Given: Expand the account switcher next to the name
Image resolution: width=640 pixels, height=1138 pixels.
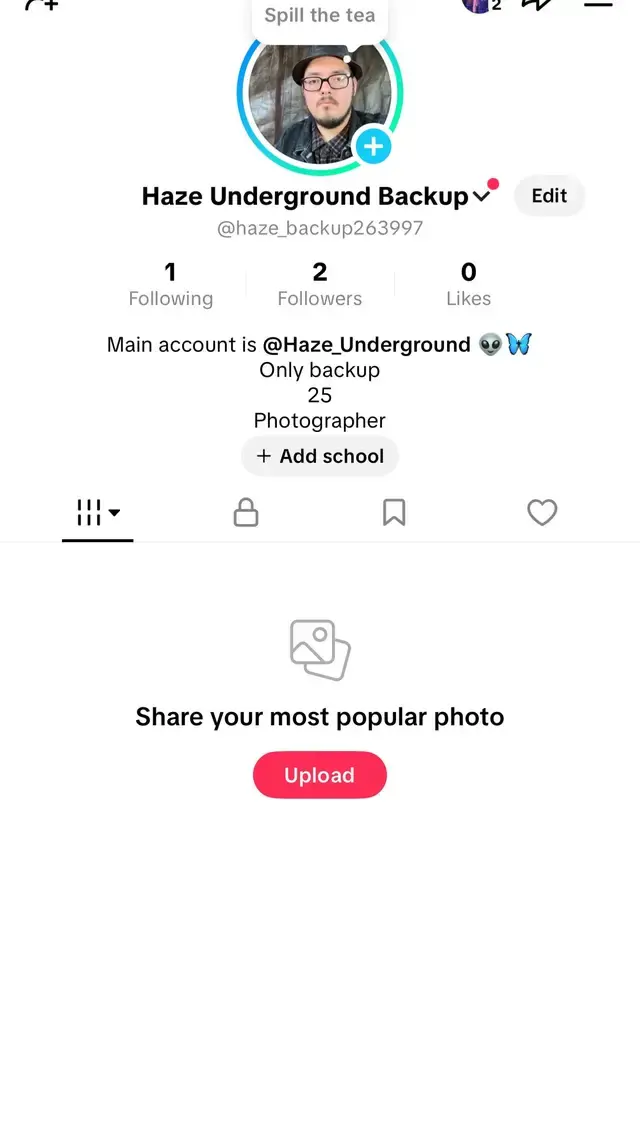Looking at the screenshot, I should [481, 197].
